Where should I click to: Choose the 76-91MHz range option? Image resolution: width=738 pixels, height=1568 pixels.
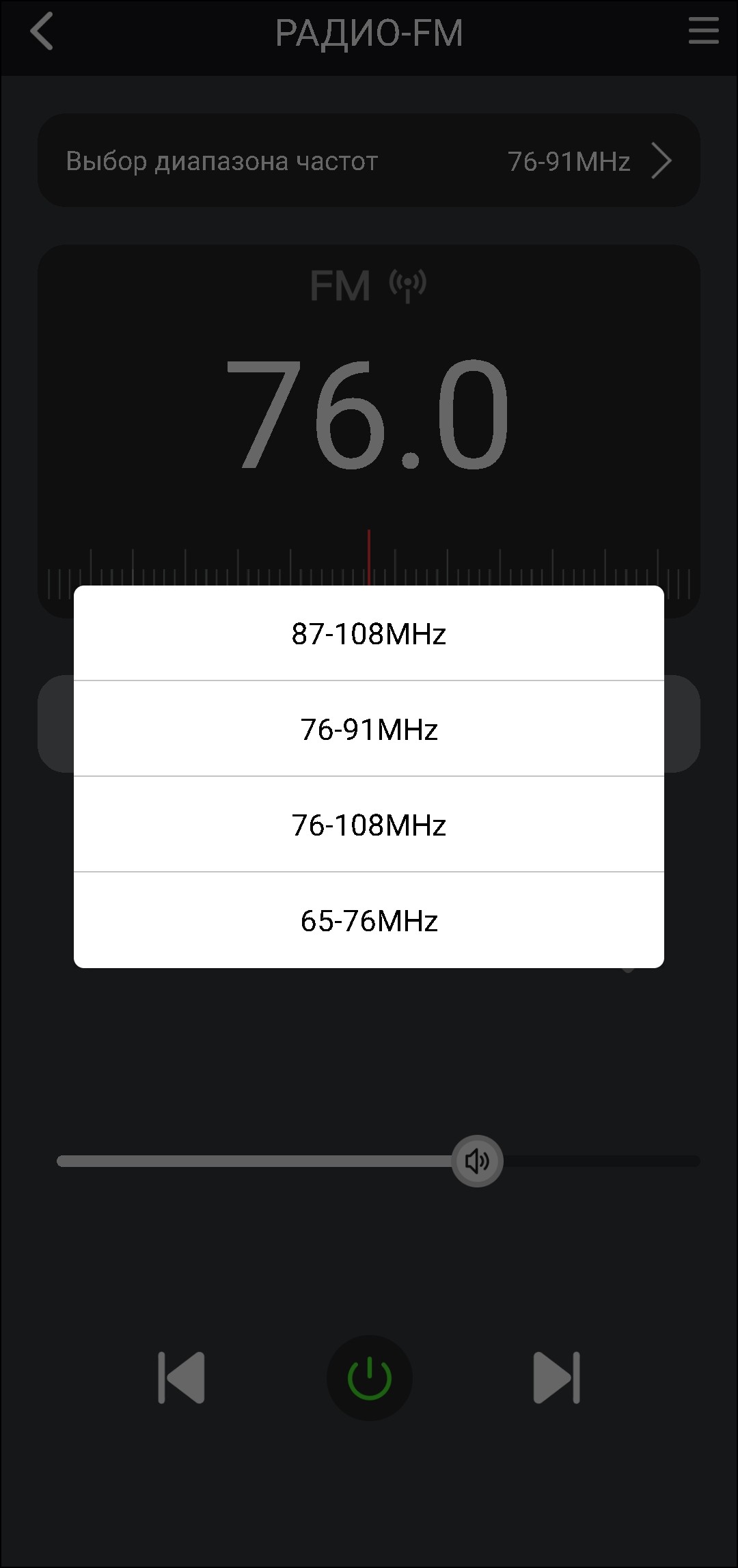pyautogui.click(x=369, y=729)
